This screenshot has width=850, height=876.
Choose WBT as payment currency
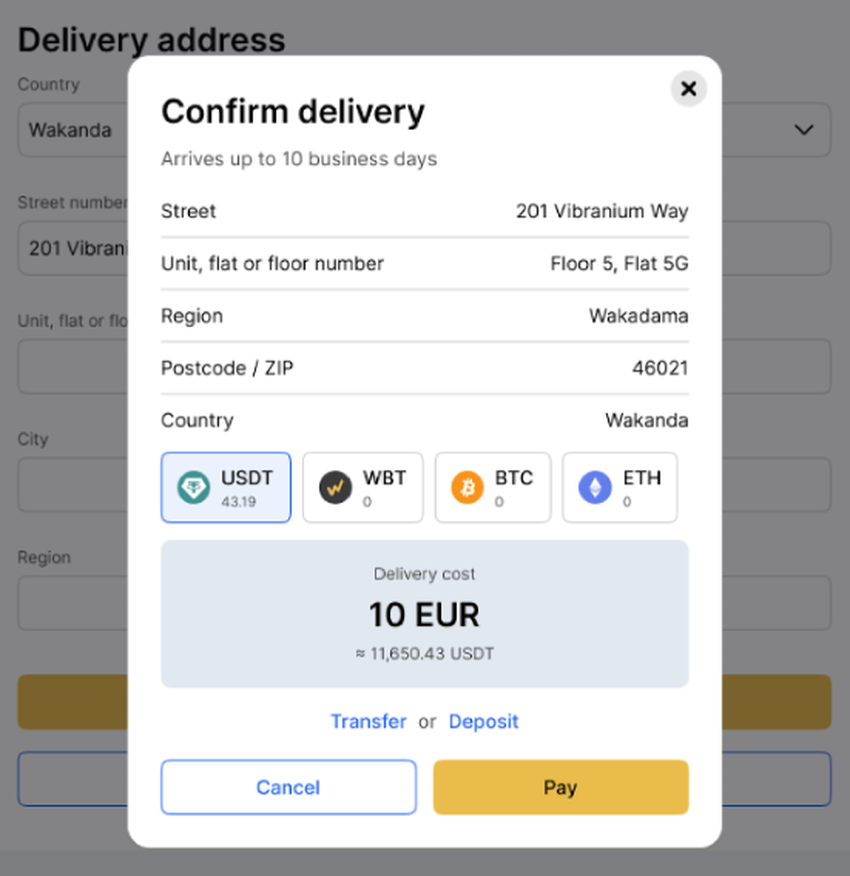pos(363,488)
